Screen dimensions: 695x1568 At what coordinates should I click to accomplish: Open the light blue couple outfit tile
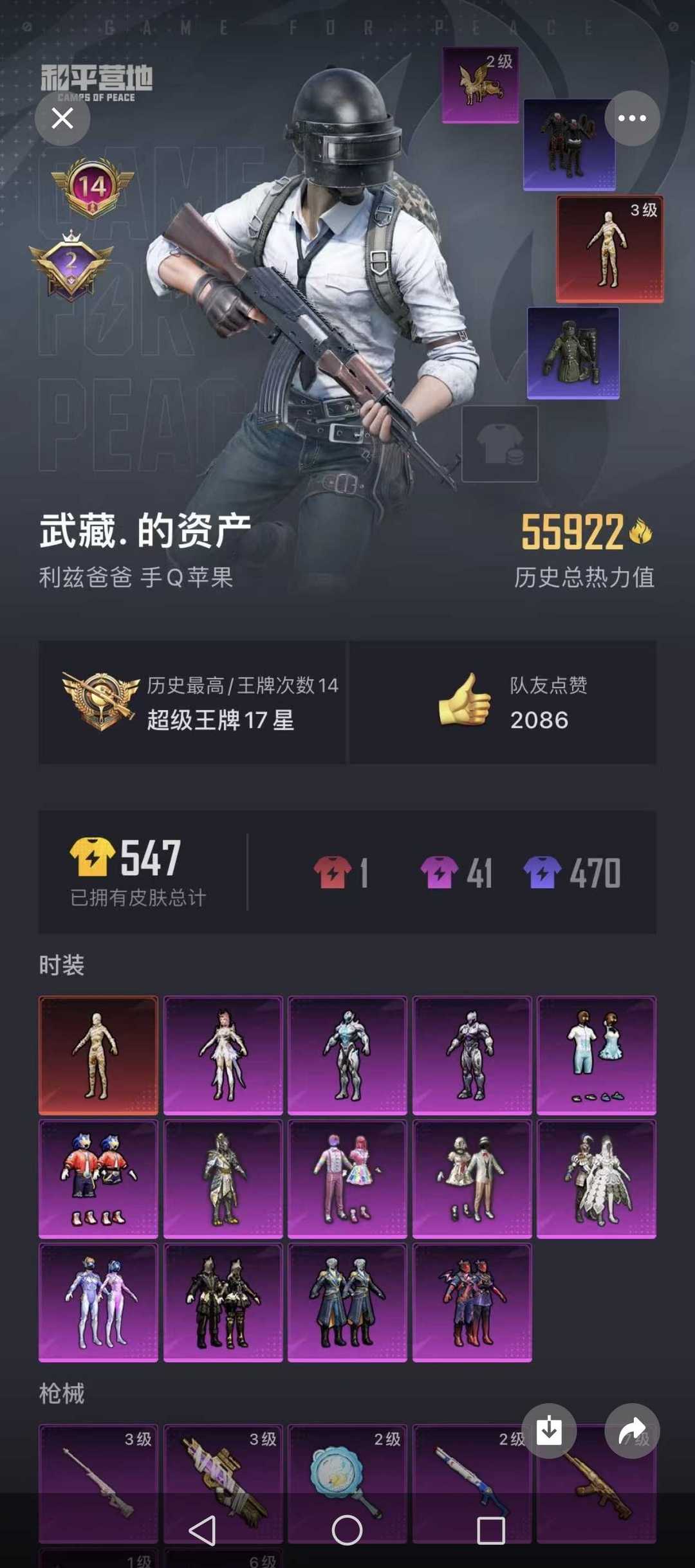pyautogui.click(x=597, y=1055)
